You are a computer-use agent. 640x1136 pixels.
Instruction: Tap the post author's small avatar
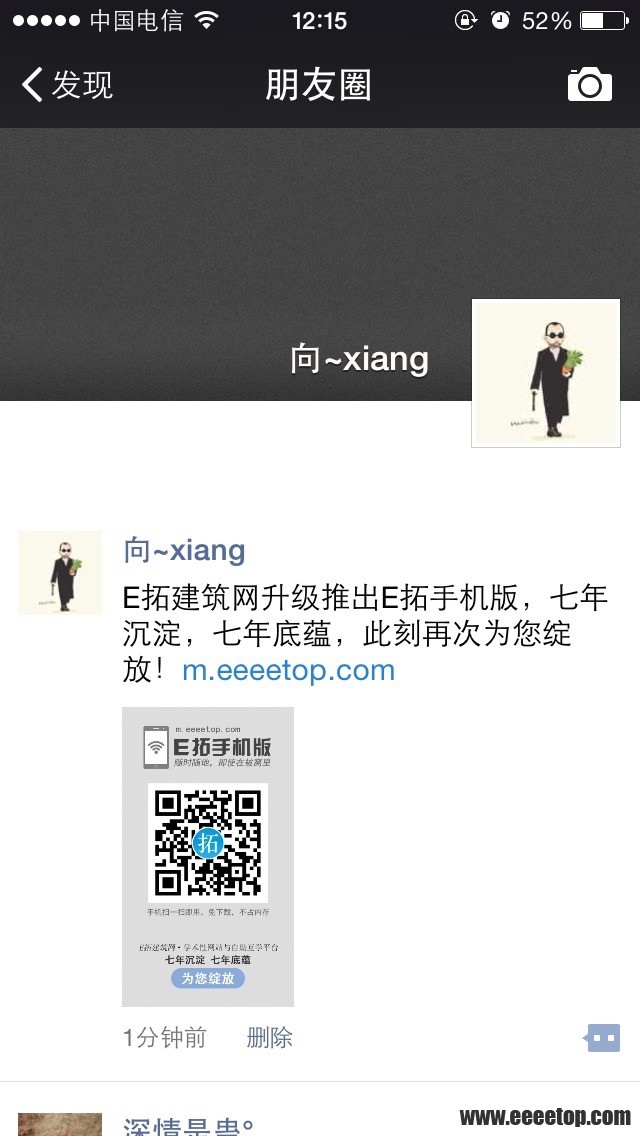pos(60,573)
